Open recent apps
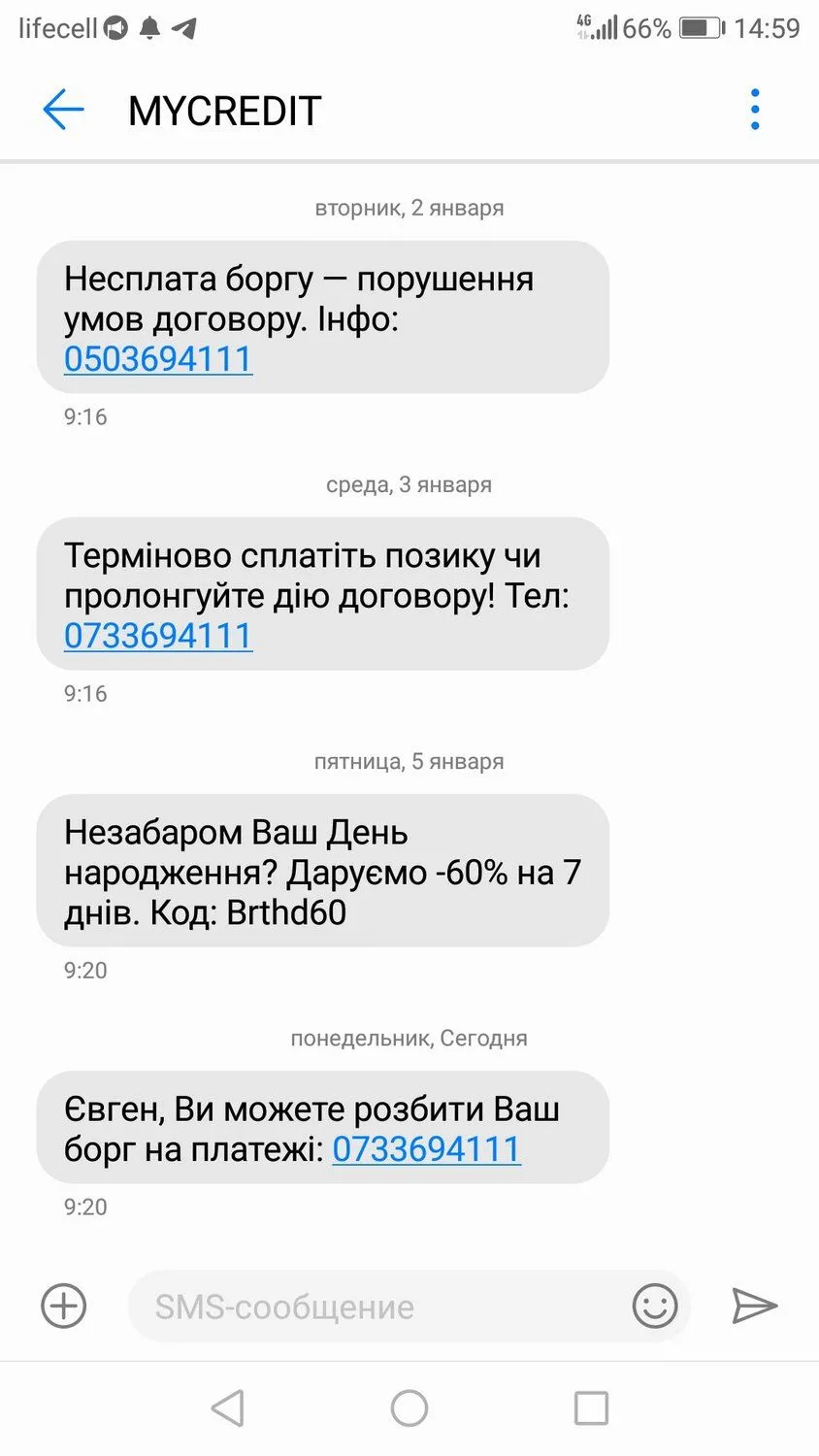 (591, 1407)
